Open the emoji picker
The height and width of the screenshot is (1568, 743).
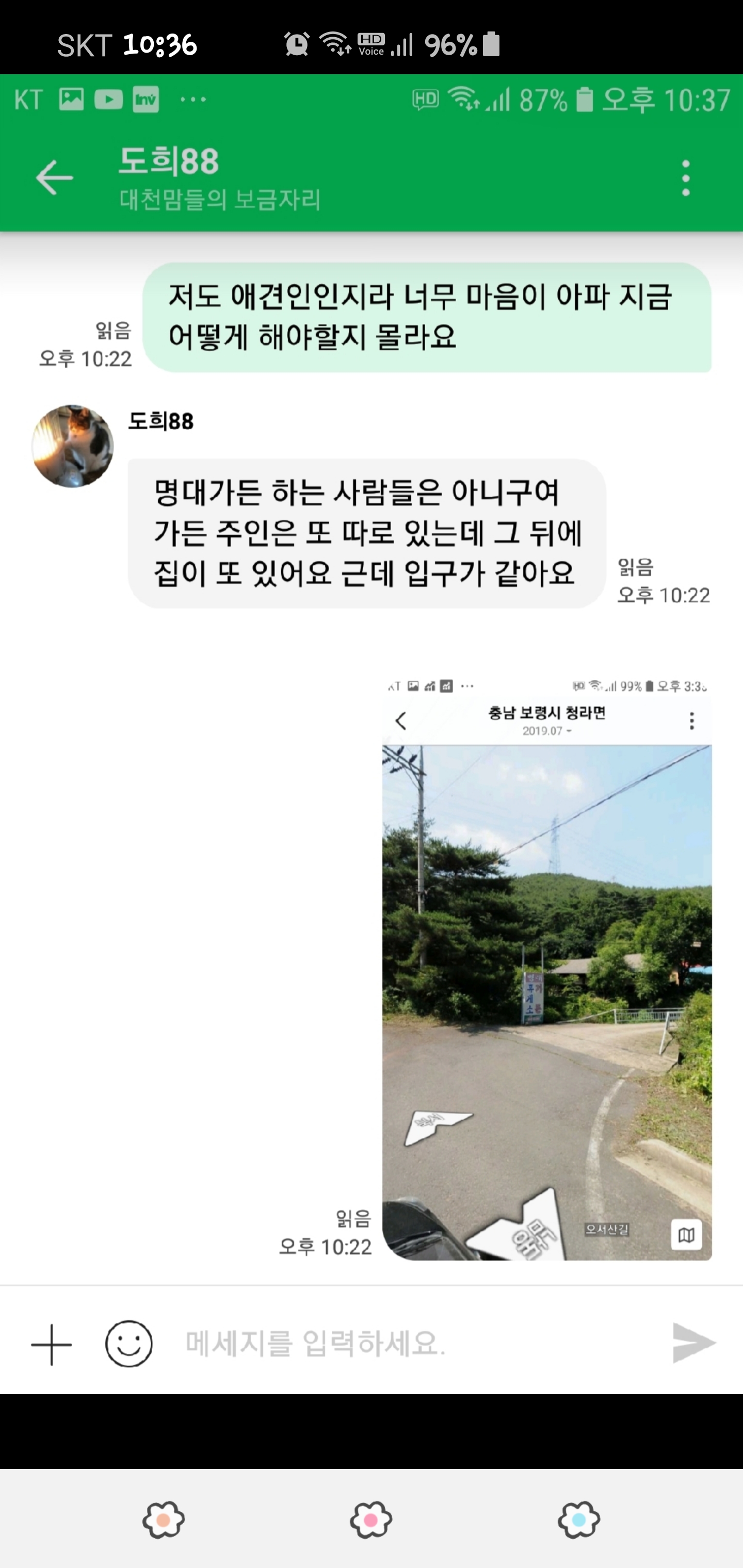click(128, 1344)
